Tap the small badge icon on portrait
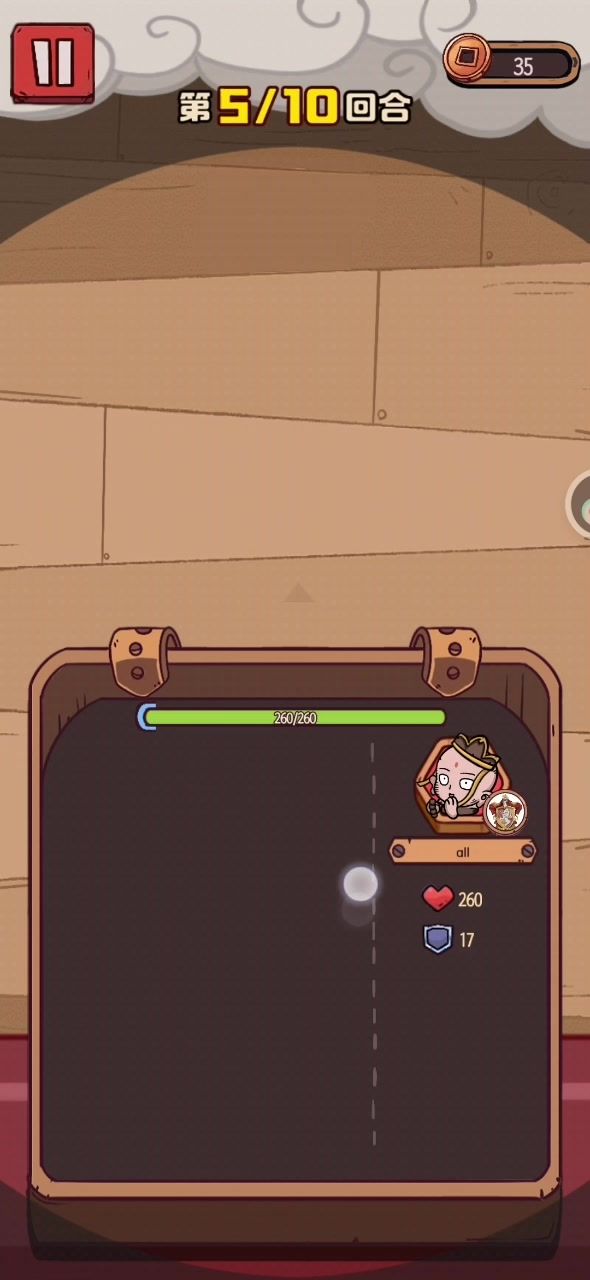Image resolution: width=590 pixels, height=1280 pixels. (x=505, y=813)
